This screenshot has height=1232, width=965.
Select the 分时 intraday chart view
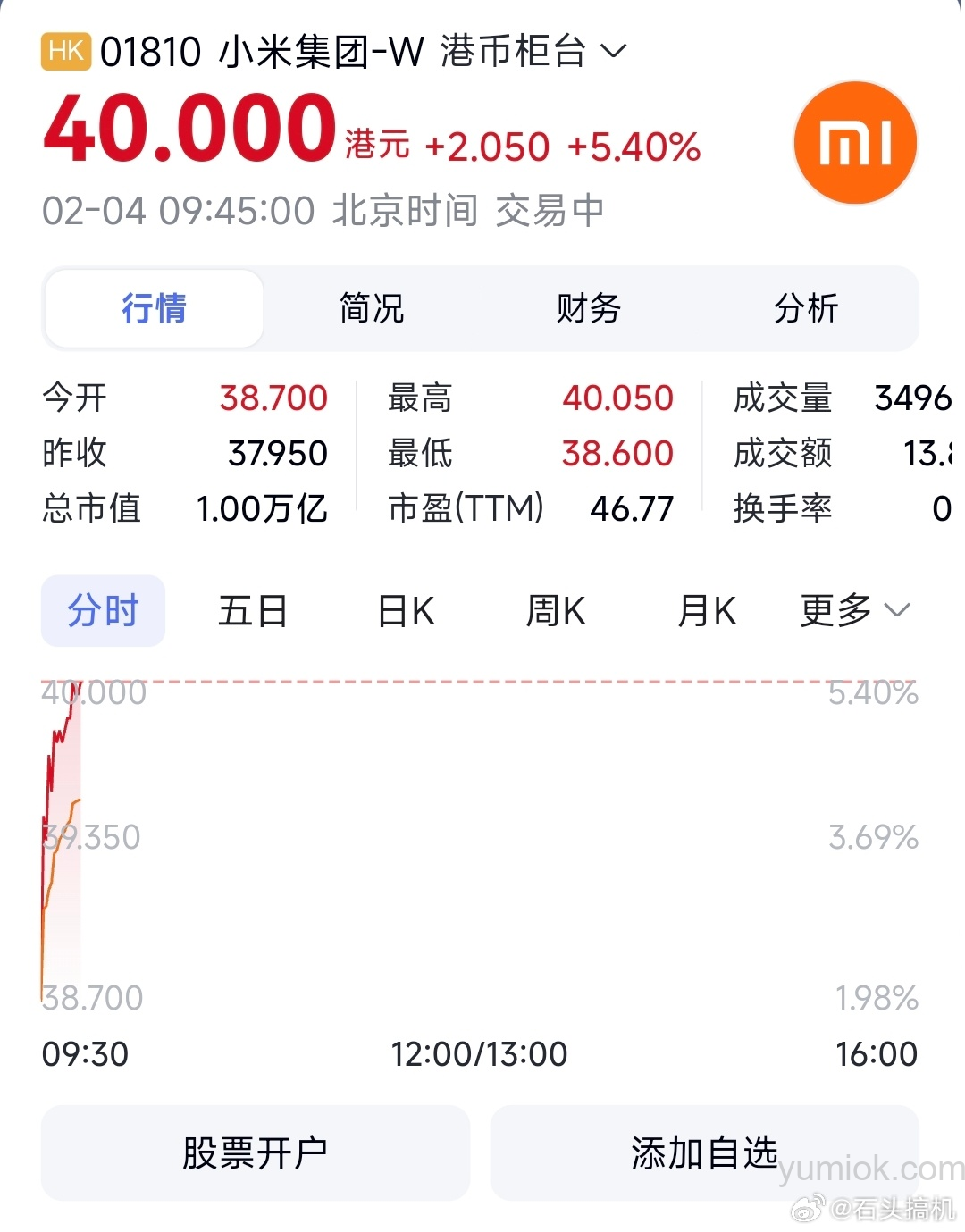pos(103,611)
